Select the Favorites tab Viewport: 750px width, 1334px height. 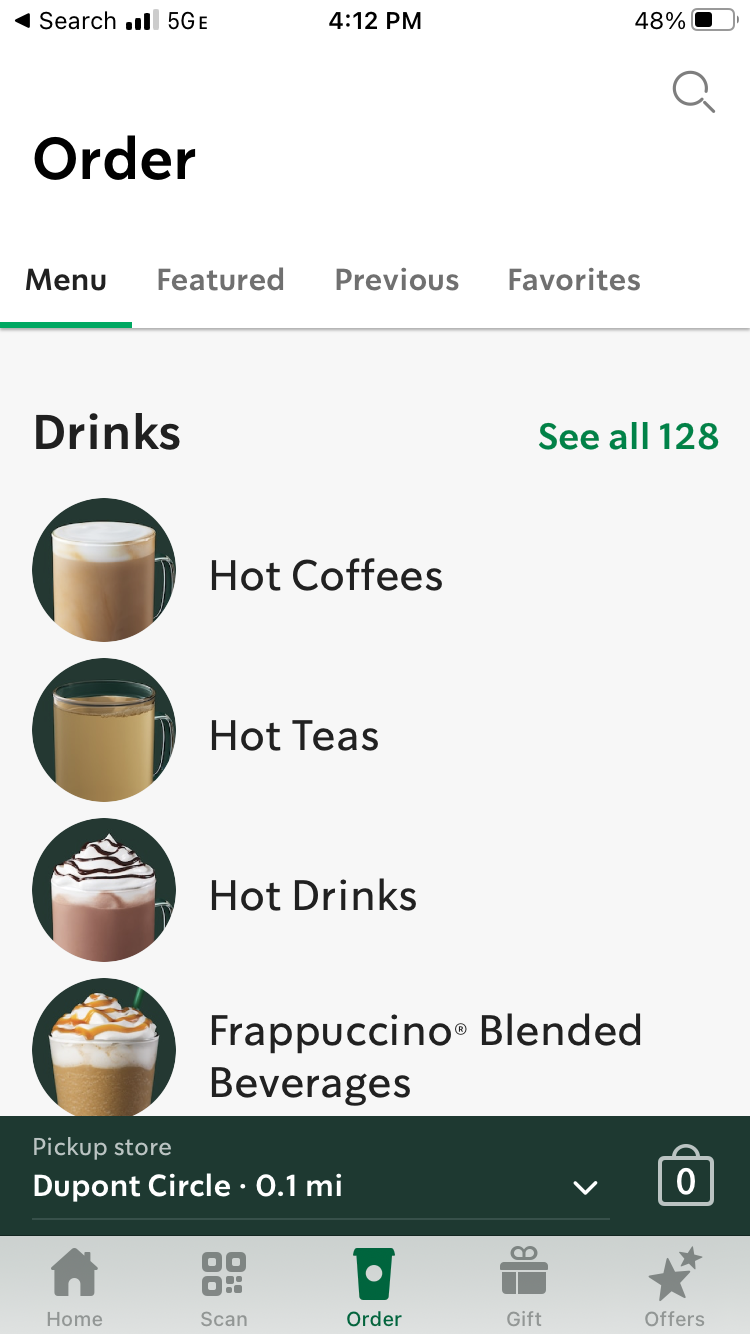pyautogui.click(x=573, y=280)
